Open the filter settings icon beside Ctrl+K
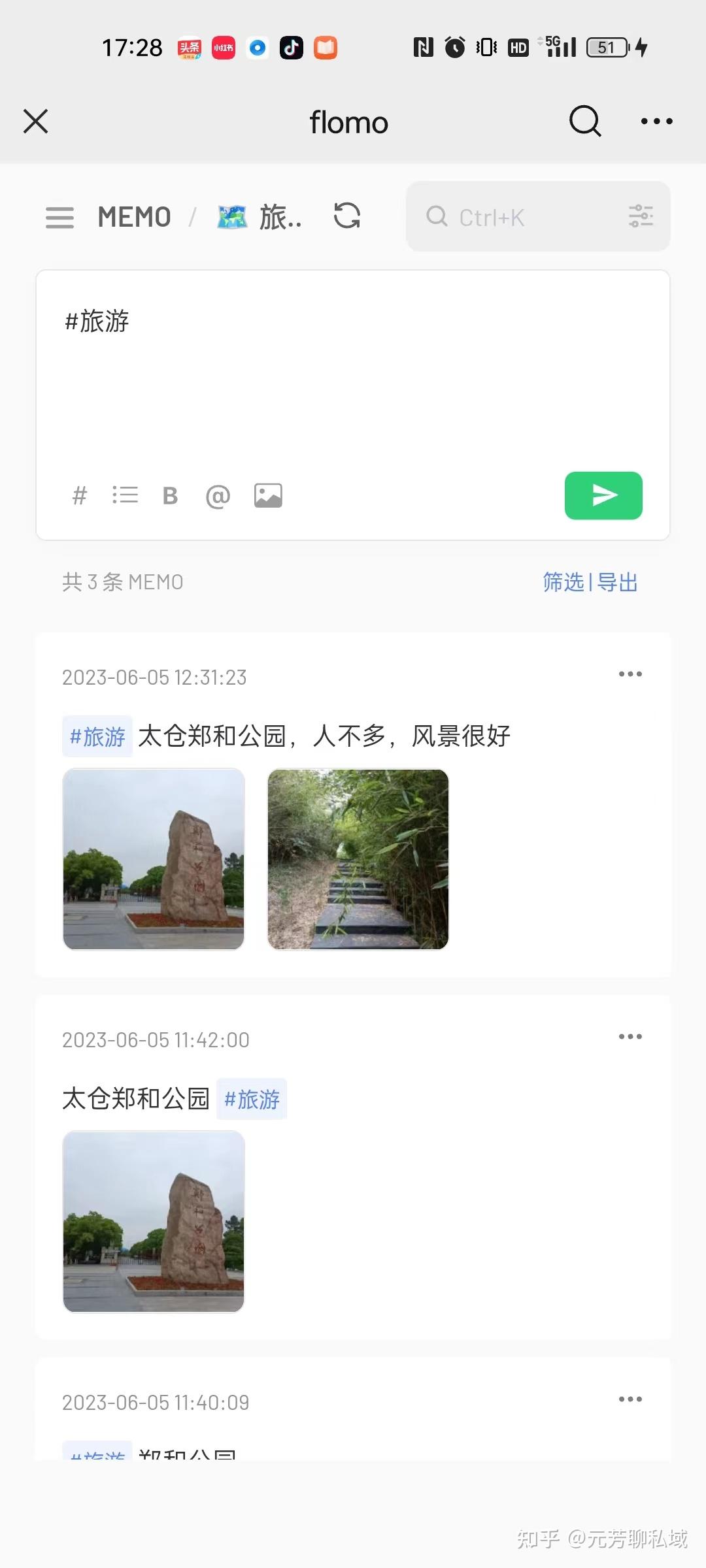The height and width of the screenshot is (1568, 706). (x=642, y=216)
